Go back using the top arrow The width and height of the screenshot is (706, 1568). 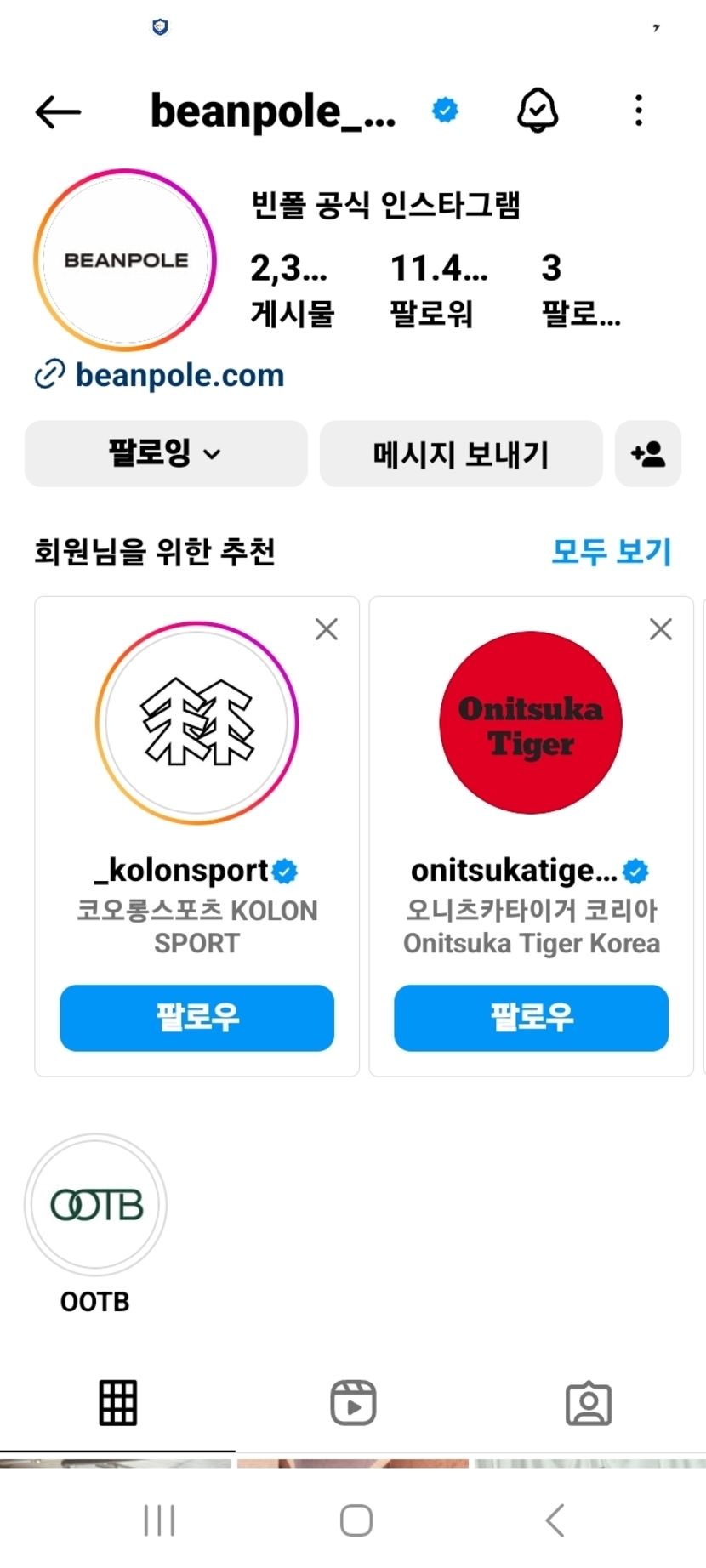pos(58,111)
